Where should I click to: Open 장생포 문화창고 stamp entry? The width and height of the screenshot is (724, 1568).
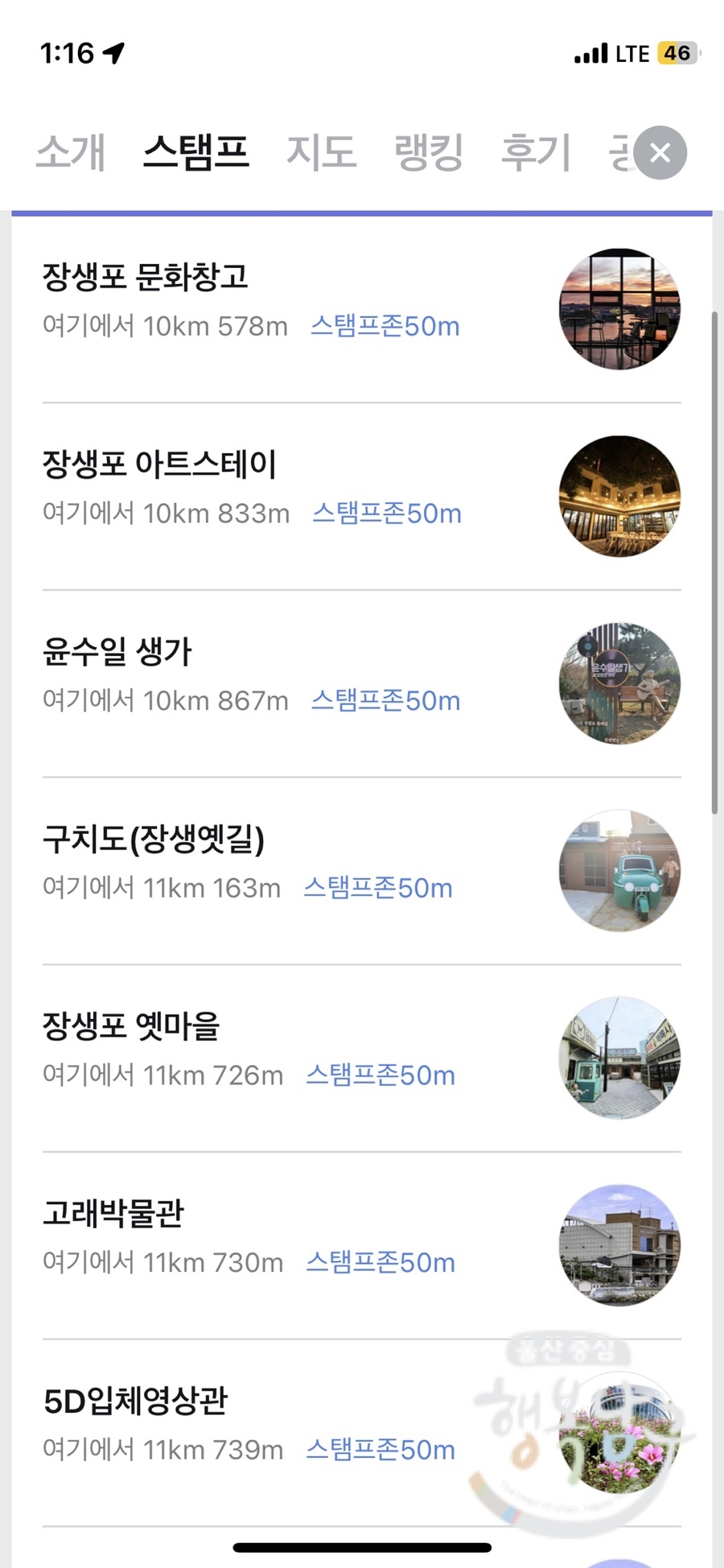click(x=362, y=309)
